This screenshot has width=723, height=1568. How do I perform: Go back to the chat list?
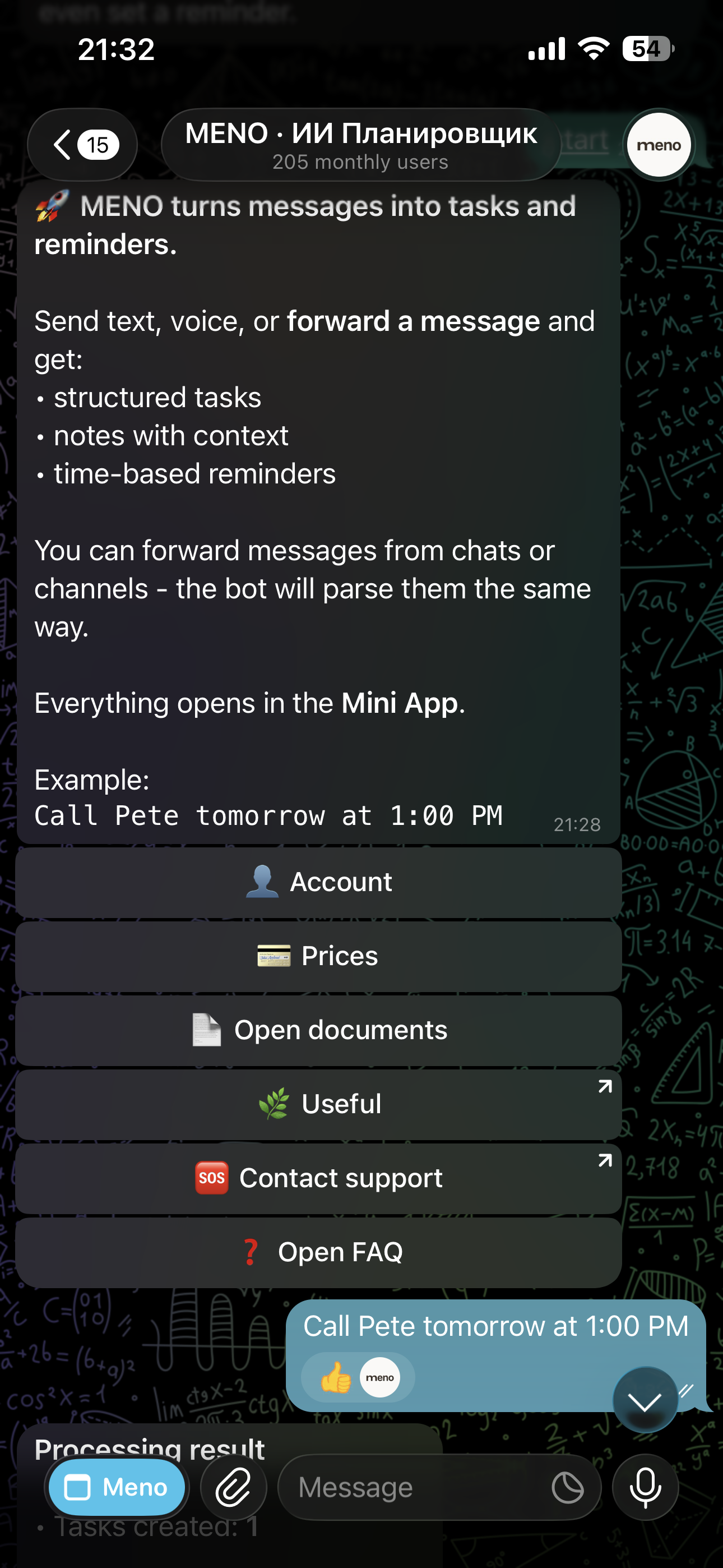[x=82, y=145]
